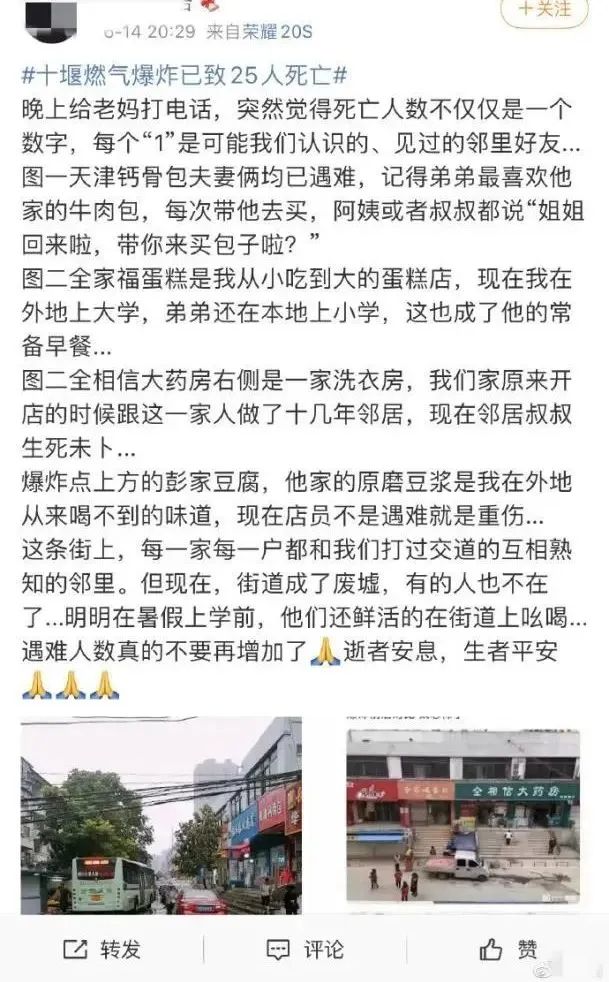
Task: Like this post with 赞
Action: (508, 949)
